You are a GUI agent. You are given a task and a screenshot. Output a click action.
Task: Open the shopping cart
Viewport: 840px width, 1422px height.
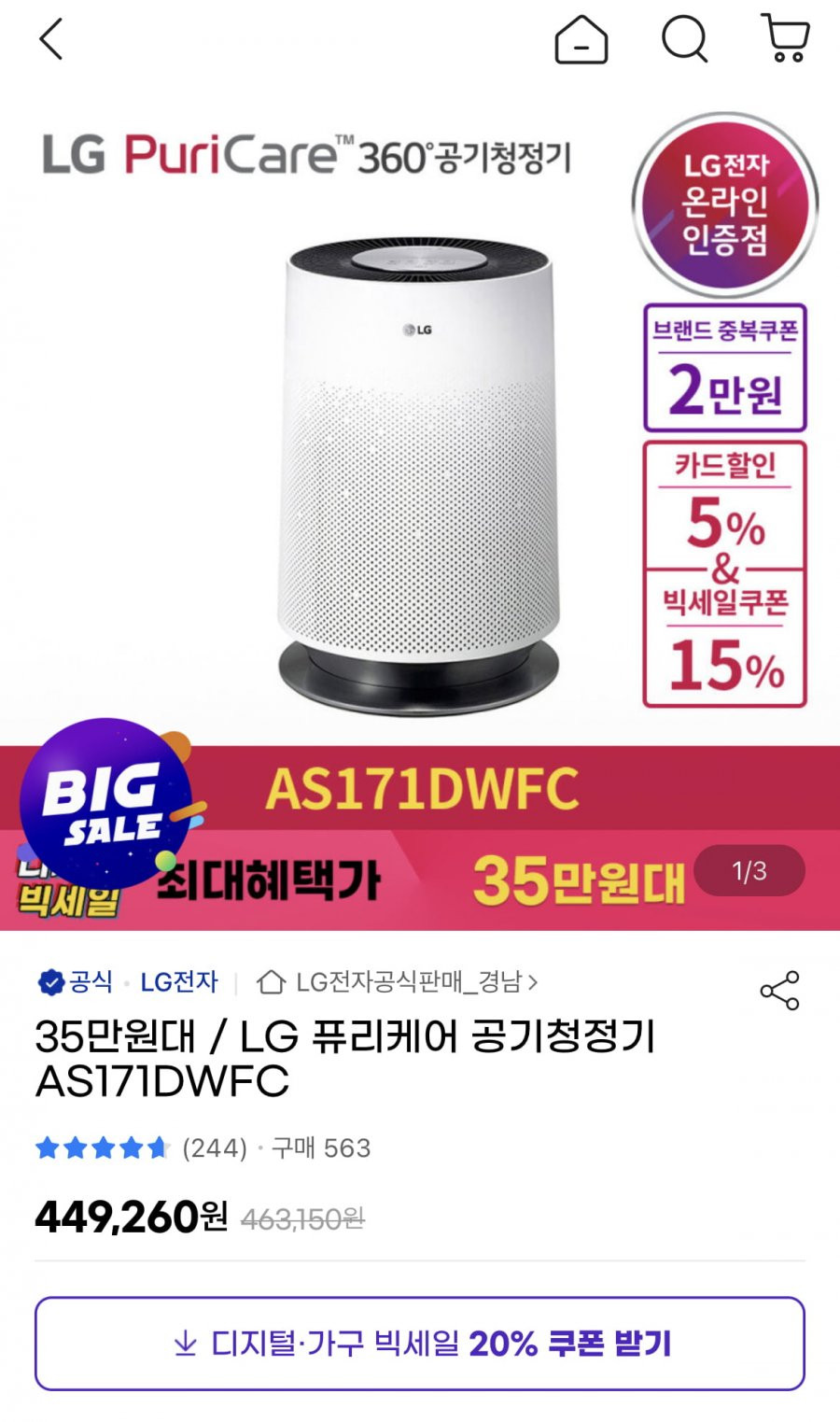point(786,38)
